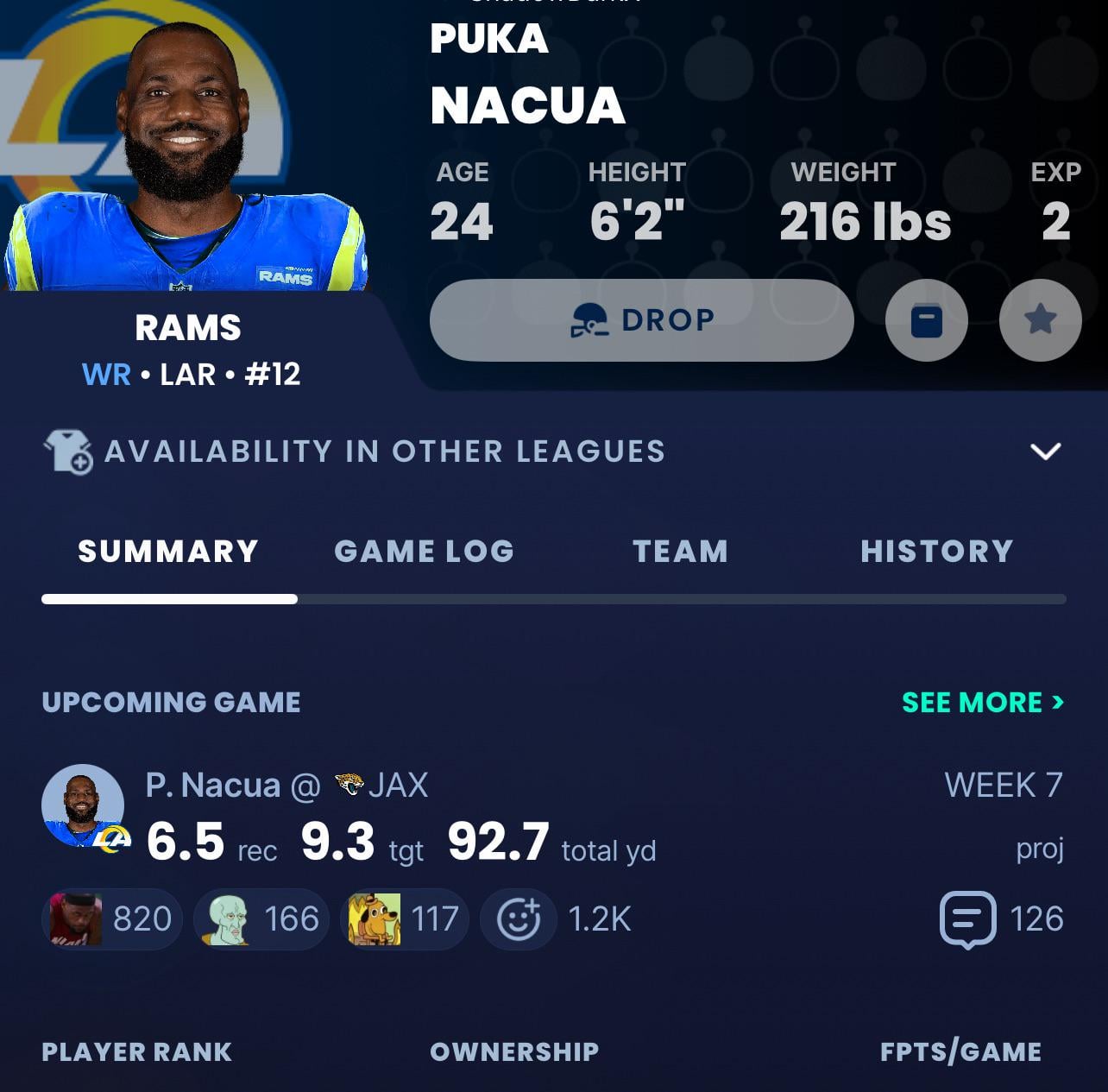This screenshot has height=1092, width=1108.
Task: Open the History tab
Action: (936, 552)
